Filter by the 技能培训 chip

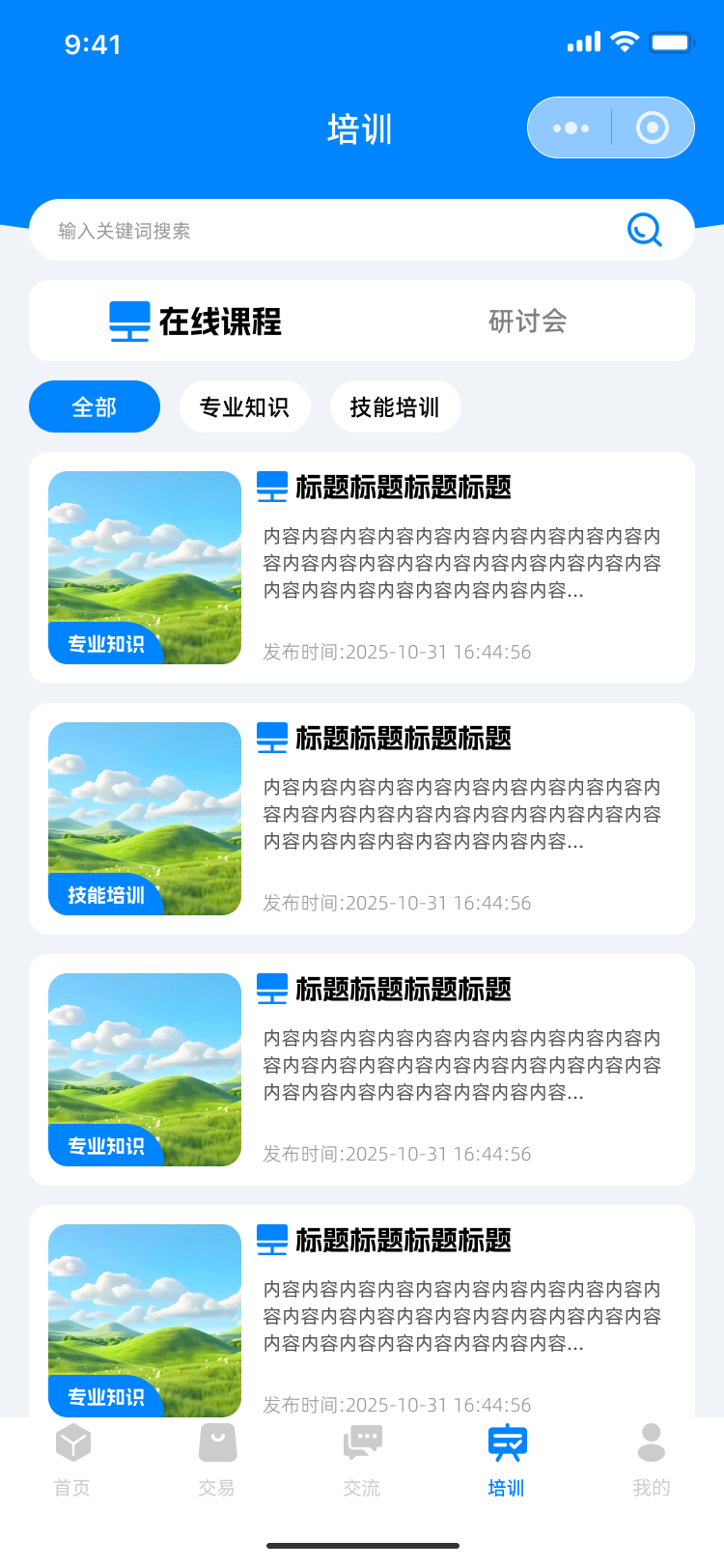point(395,407)
